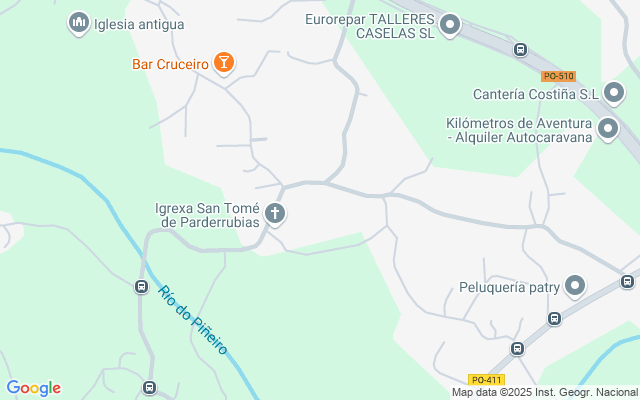Select the Bar Cruceiro pin
Image resolution: width=640 pixels, height=400 pixels.
(224, 63)
